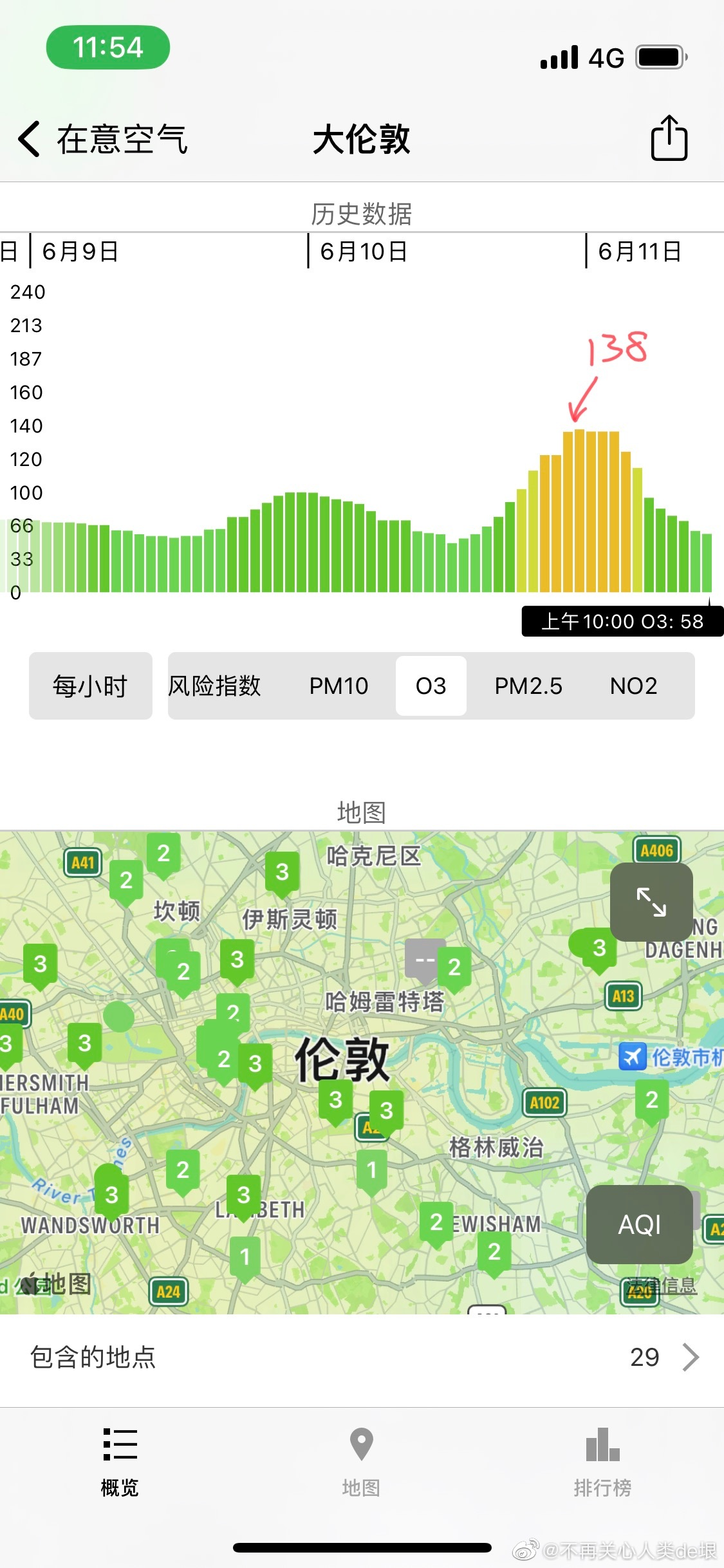Select the O3 pollutant tab

coord(431,686)
